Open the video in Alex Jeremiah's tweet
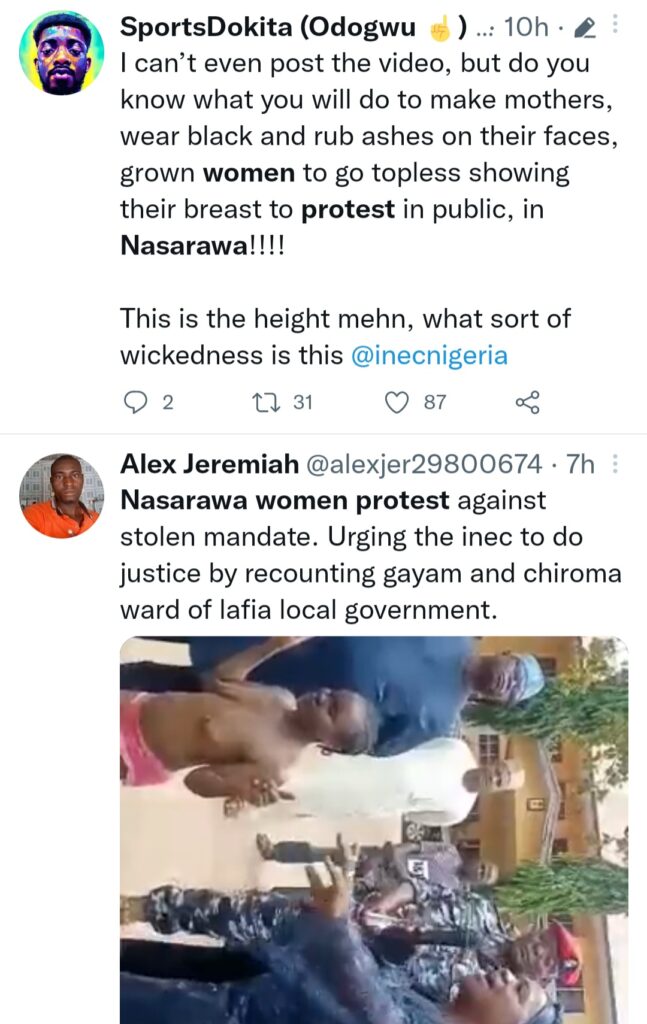This screenshot has width=647, height=1024. coord(374,830)
